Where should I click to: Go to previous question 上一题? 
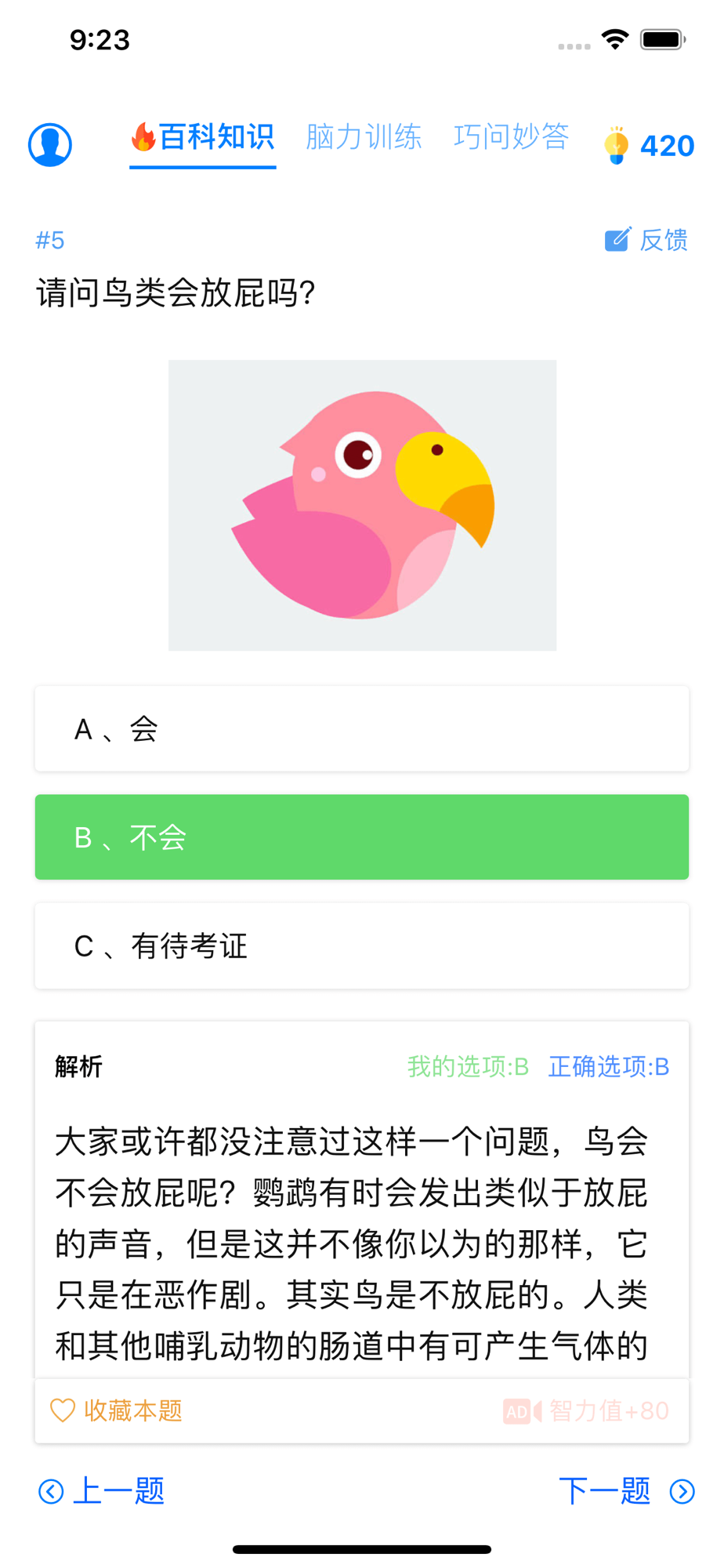click(102, 1491)
